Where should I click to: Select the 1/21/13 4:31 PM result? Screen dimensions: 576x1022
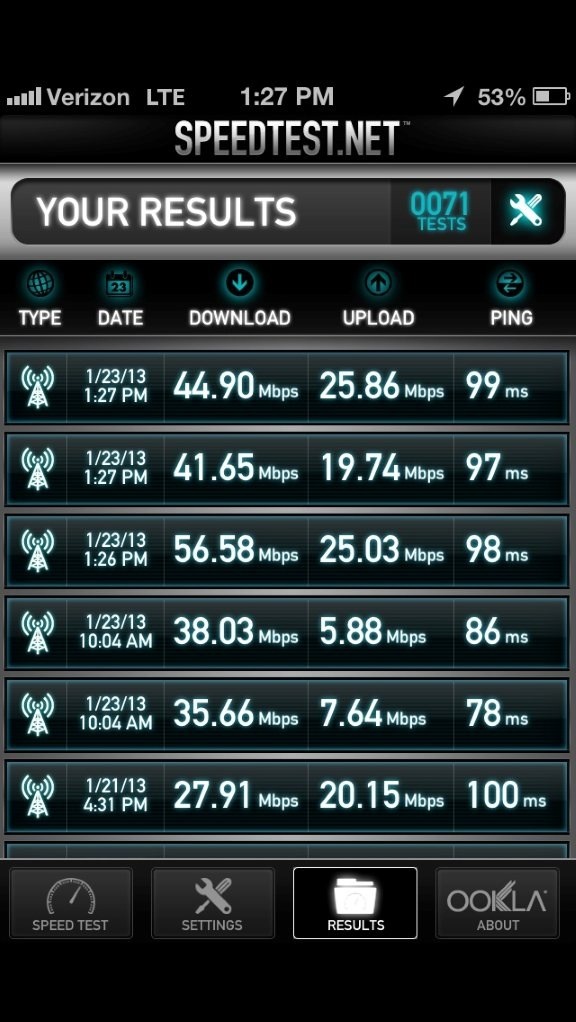coord(287,796)
